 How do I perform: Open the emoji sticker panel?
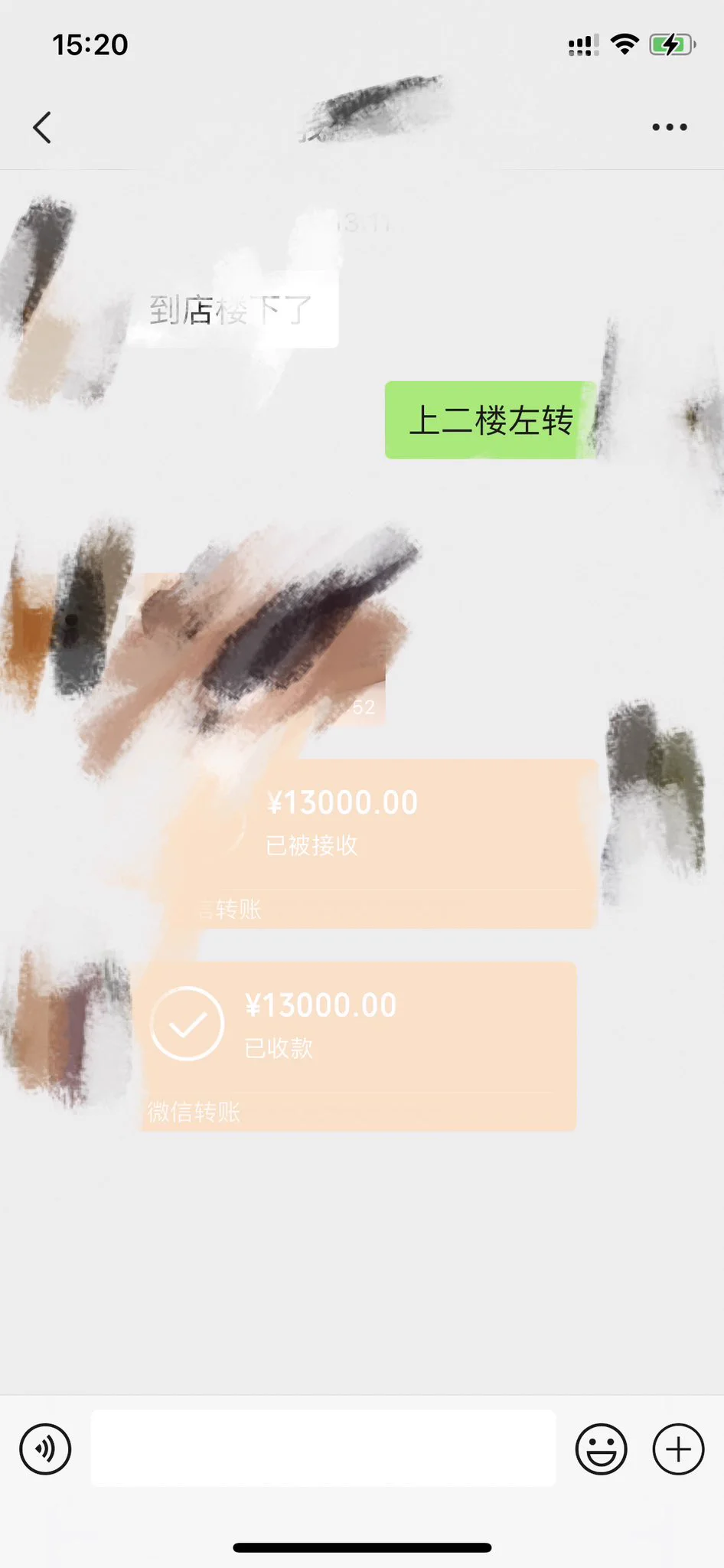601,1449
